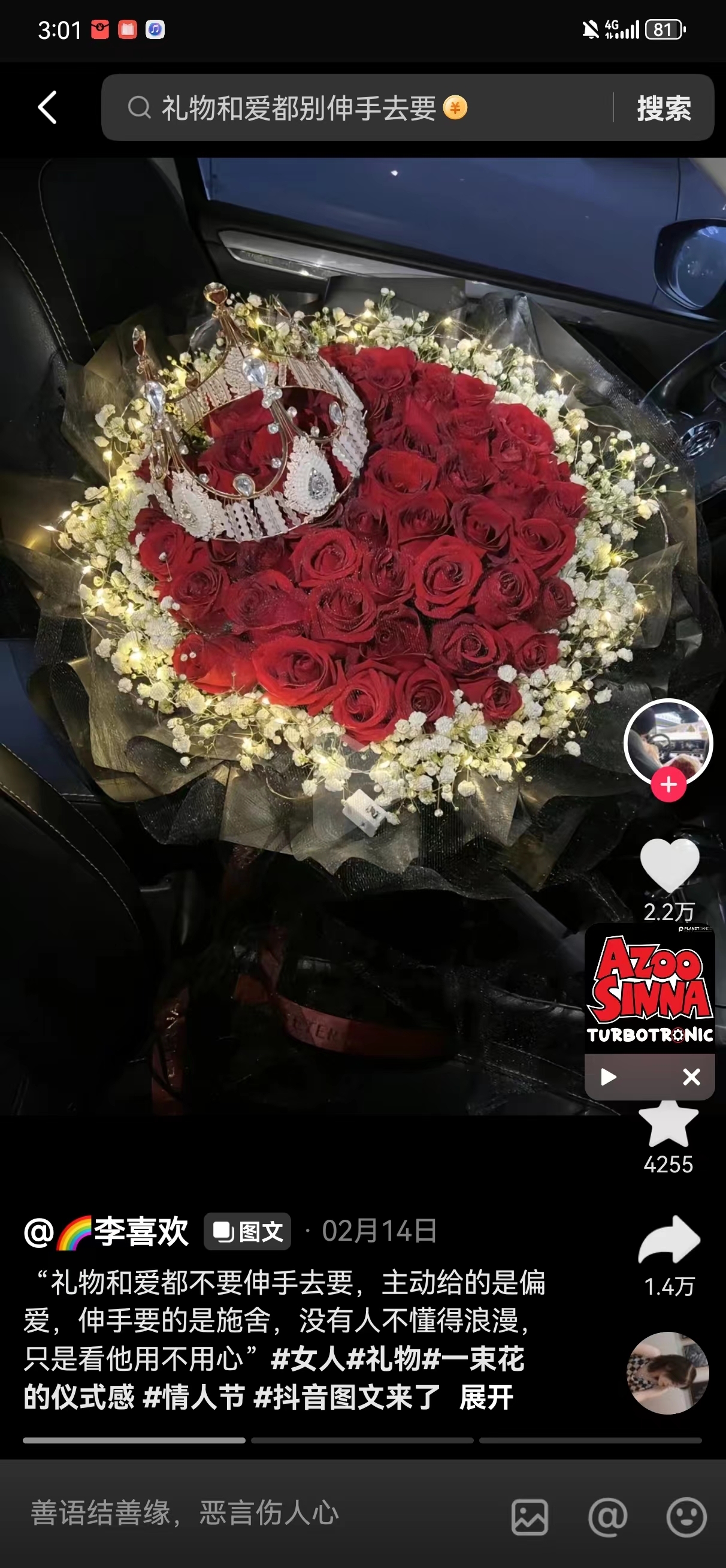726x1568 pixels.
Task: Open the #抖音图文来了 hashtag
Action: tap(347, 1397)
